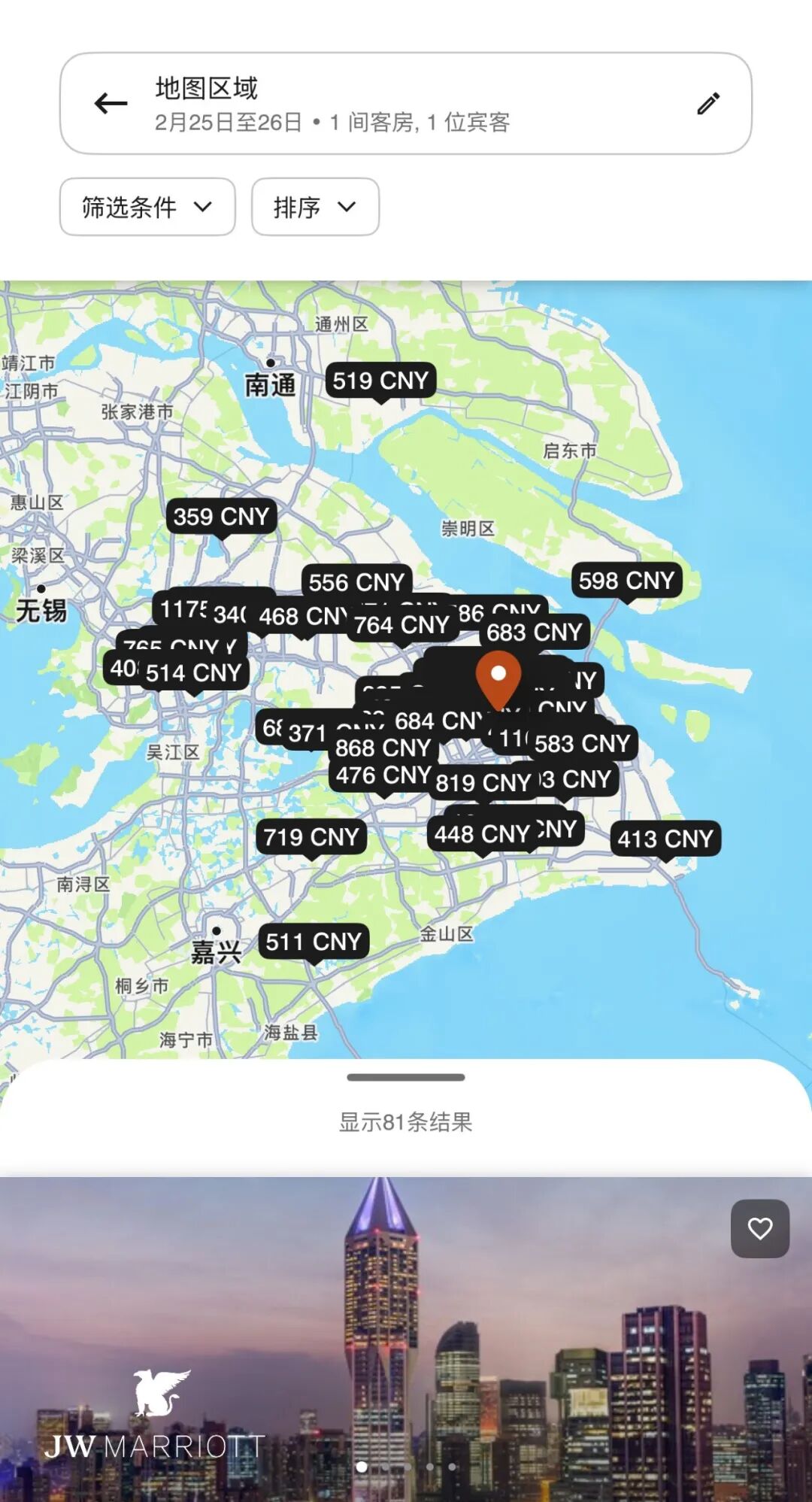Expand the 筛选条件 filter dropdown

click(x=147, y=207)
